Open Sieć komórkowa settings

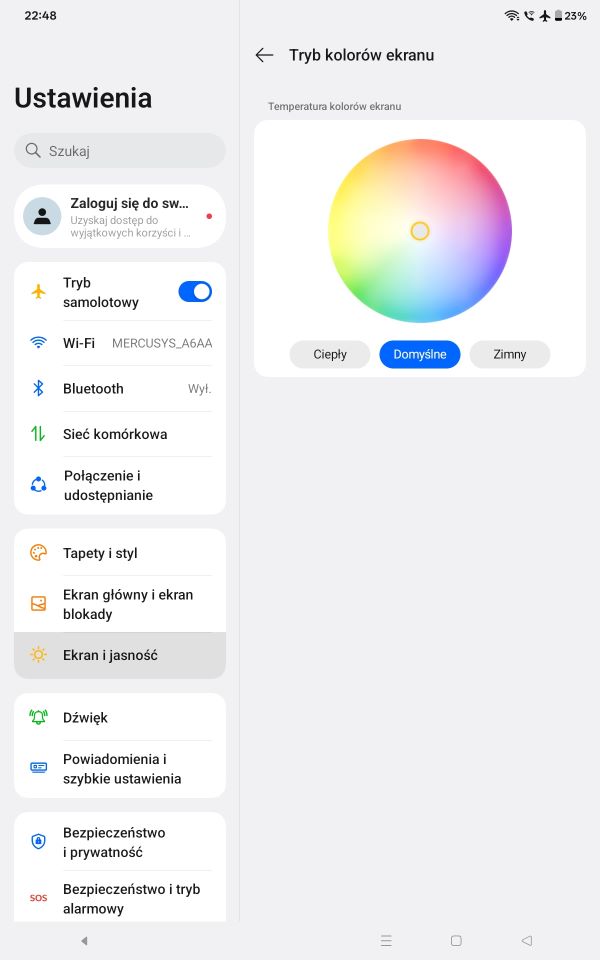point(120,434)
